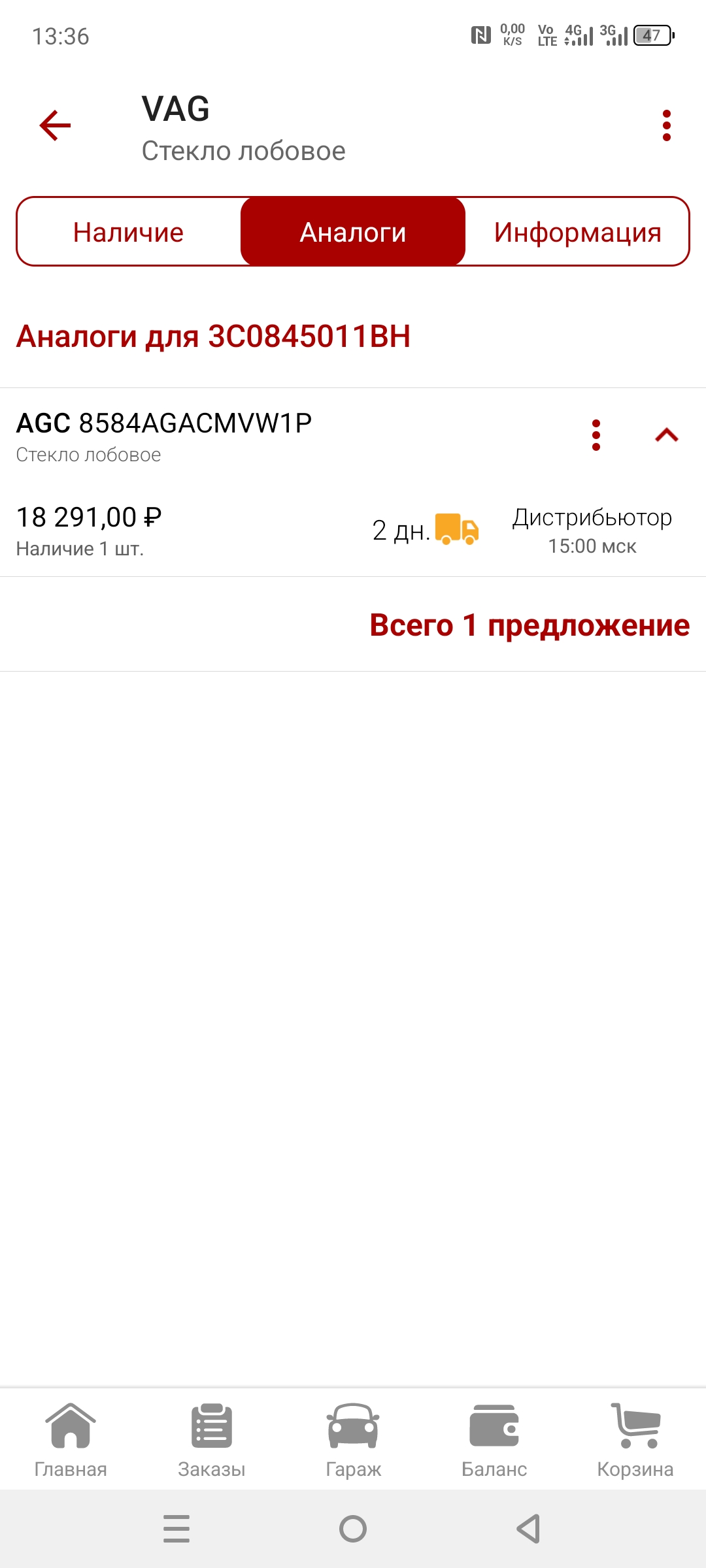Tap the system back triangle

(528, 1529)
